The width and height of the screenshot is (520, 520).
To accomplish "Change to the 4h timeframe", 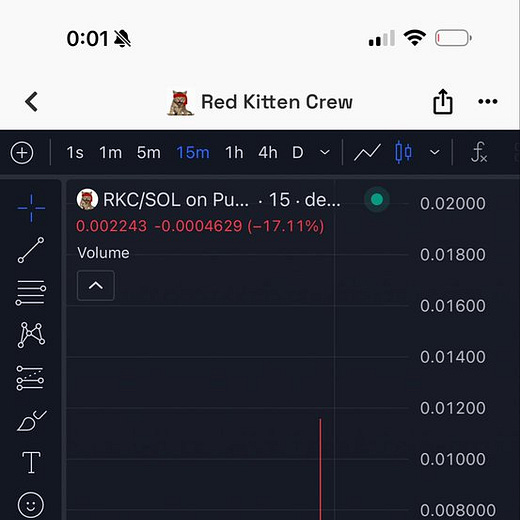I will pyautogui.click(x=268, y=153).
